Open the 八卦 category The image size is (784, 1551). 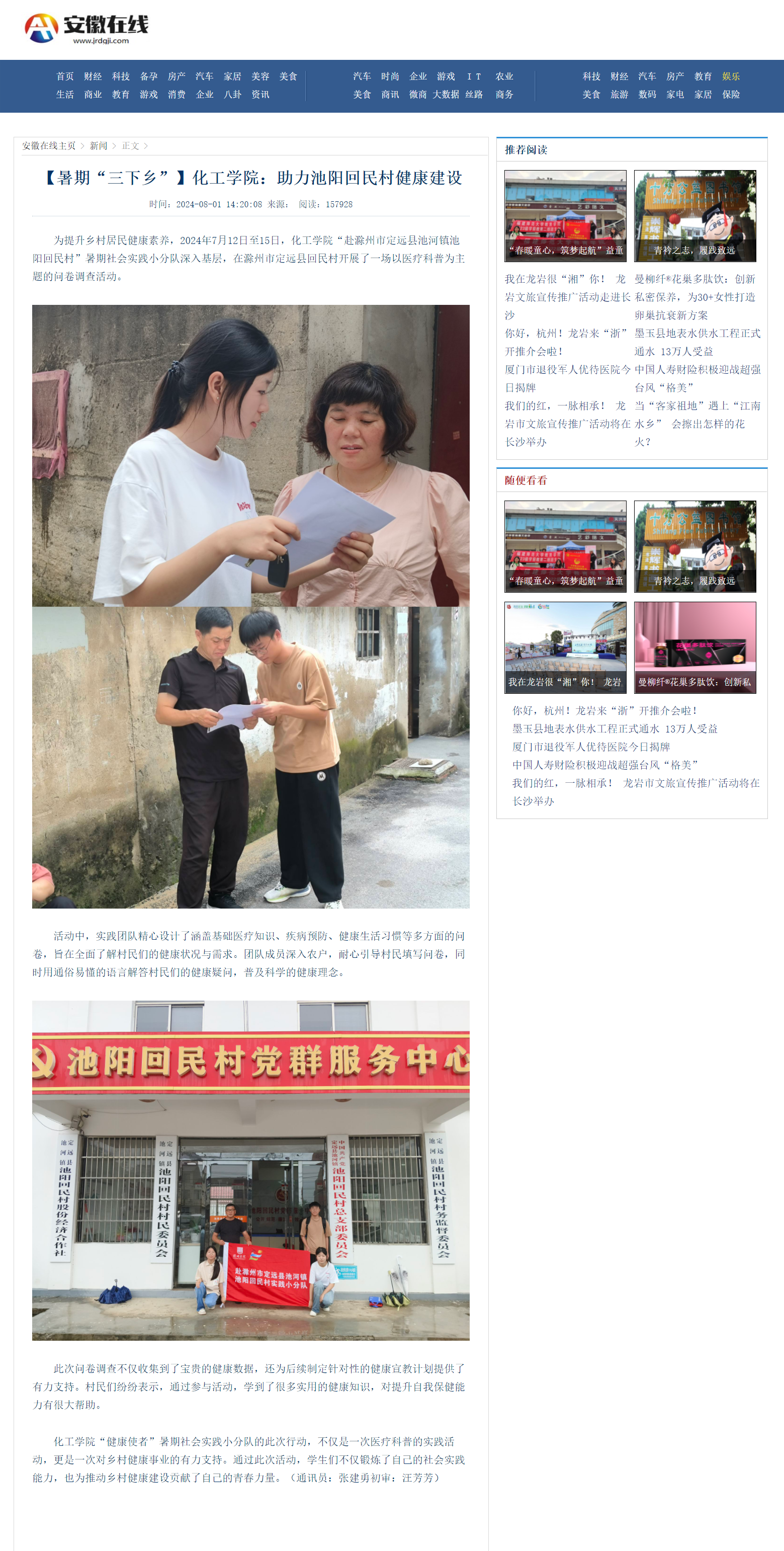click(x=232, y=95)
